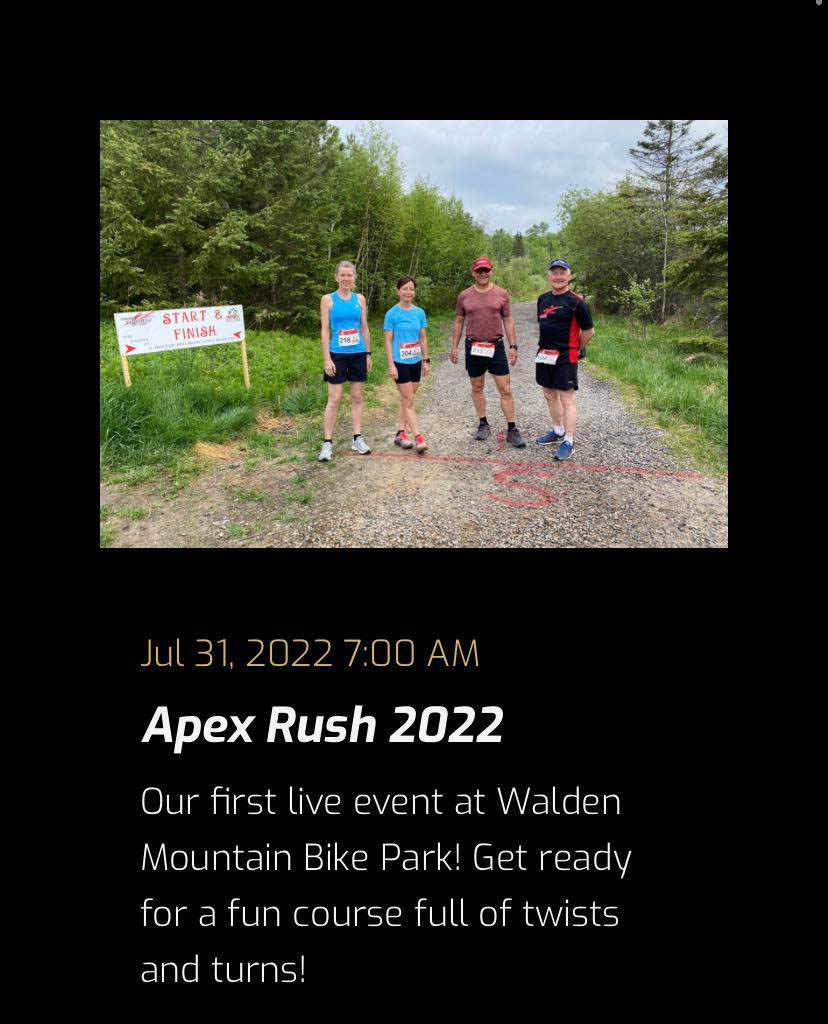The image size is (828, 1024).
Task: Open the Apex Rush 2022 event photo
Action: 413,333
